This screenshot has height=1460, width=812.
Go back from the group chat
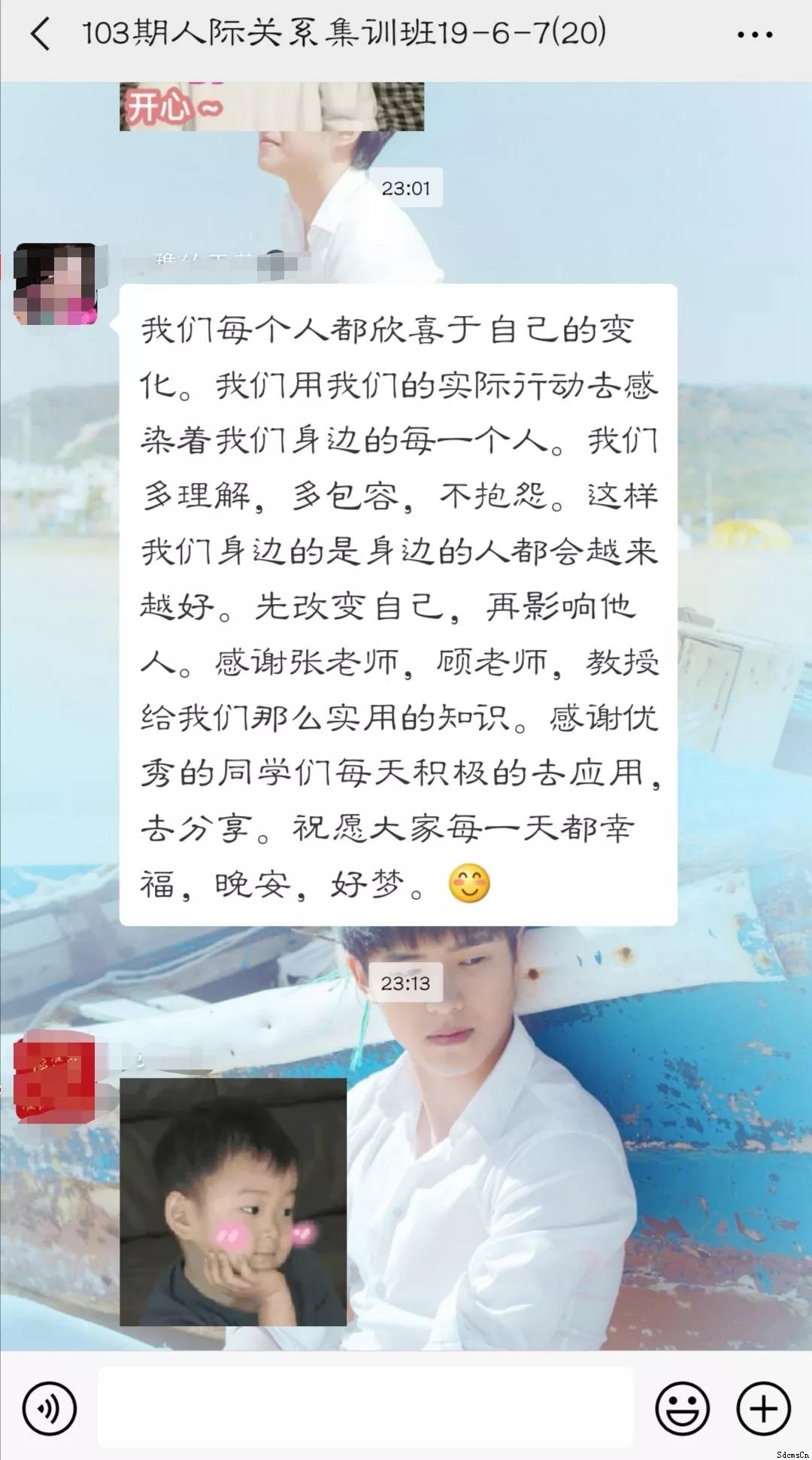point(41,35)
